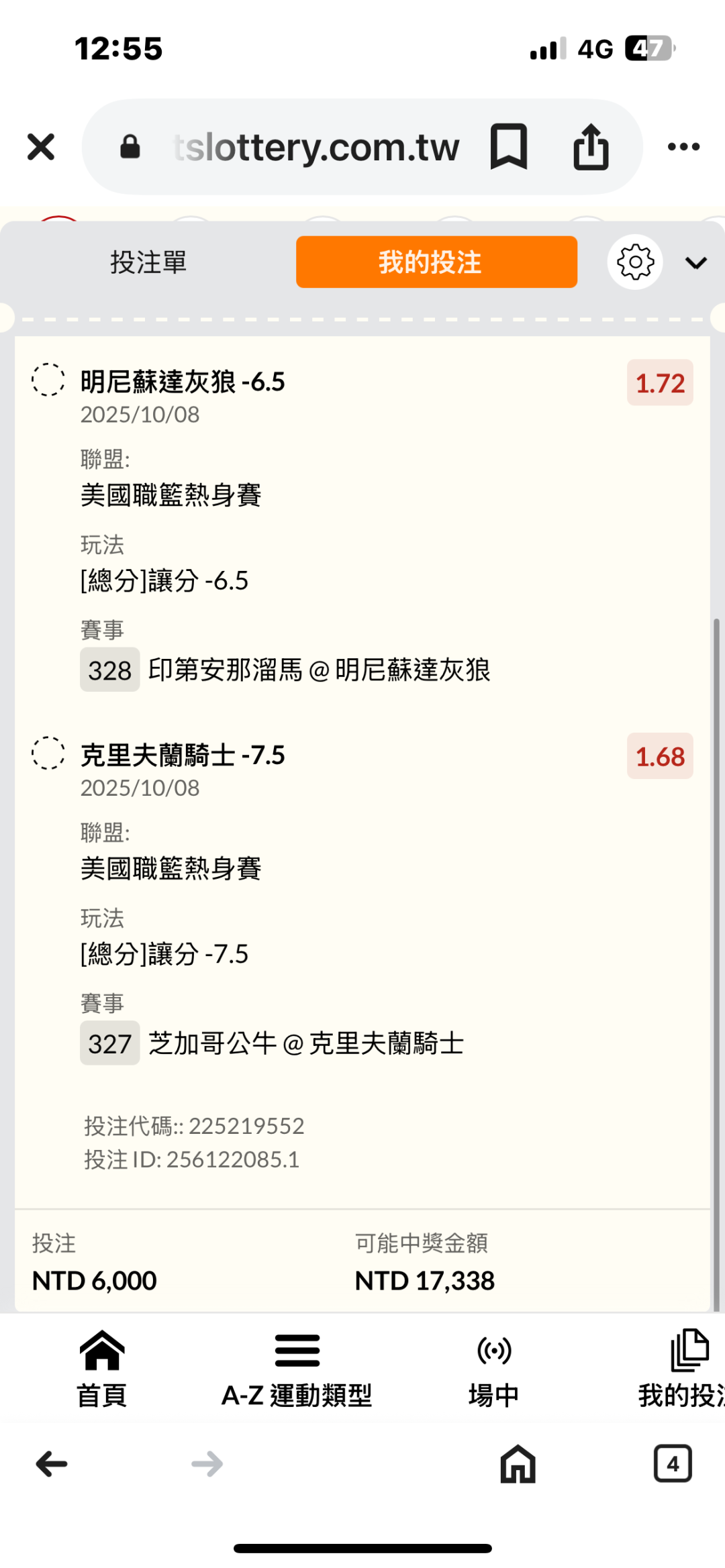Select the 我的投注 tab

click(x=436, y=262)
